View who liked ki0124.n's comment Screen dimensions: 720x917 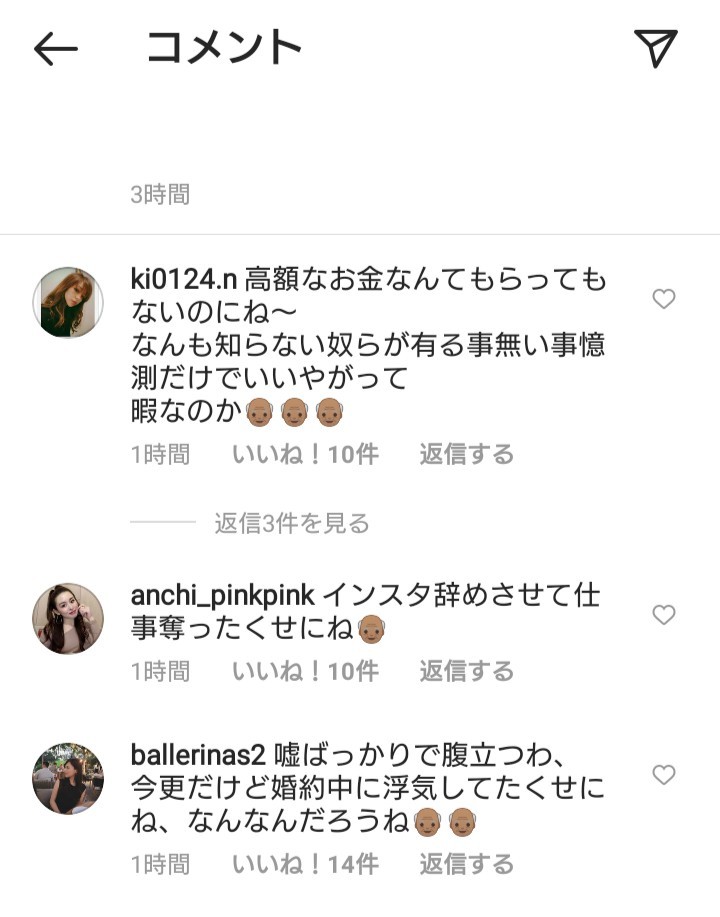click(305, 455)
